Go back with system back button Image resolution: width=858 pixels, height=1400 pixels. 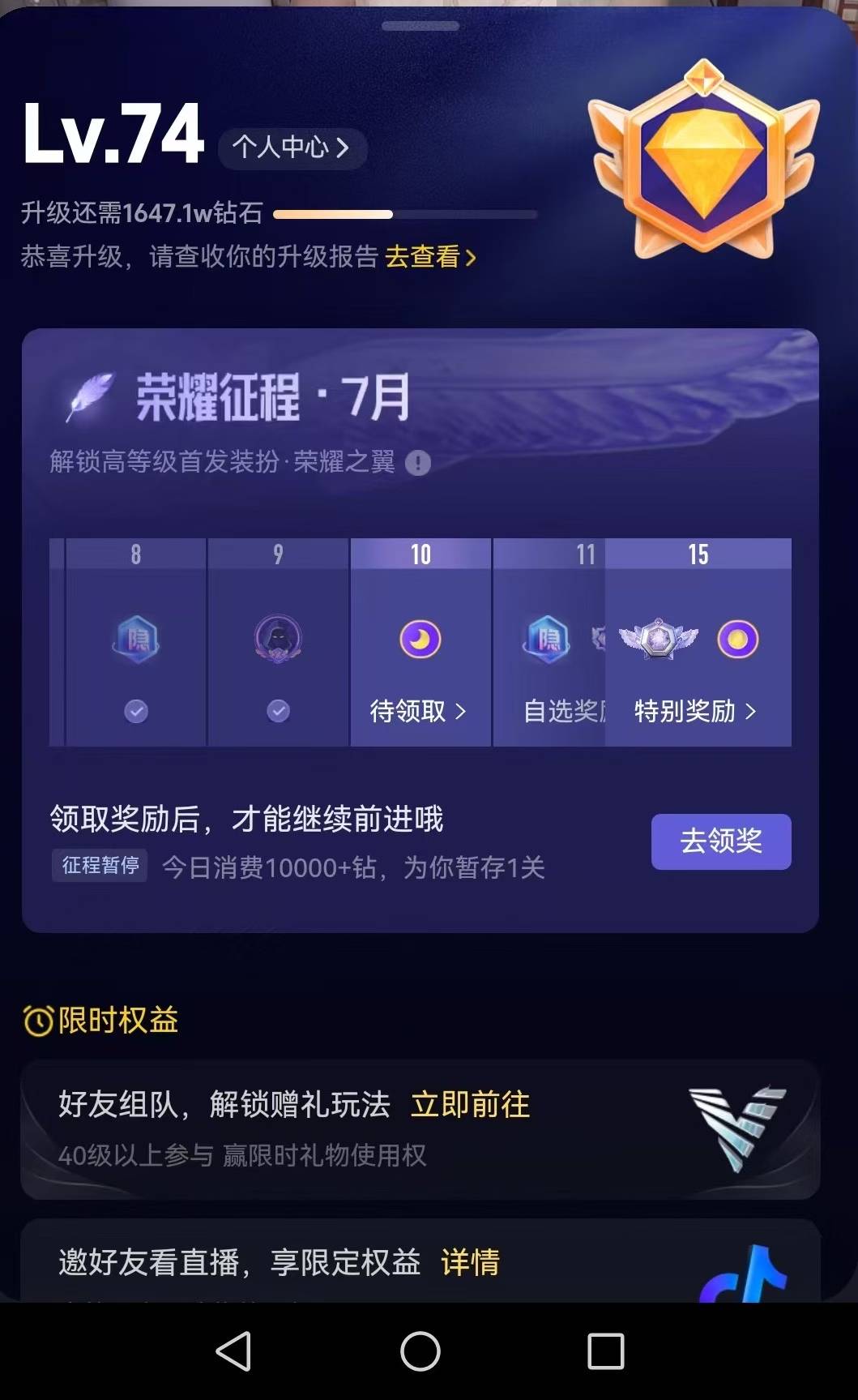coord(234,1351)
